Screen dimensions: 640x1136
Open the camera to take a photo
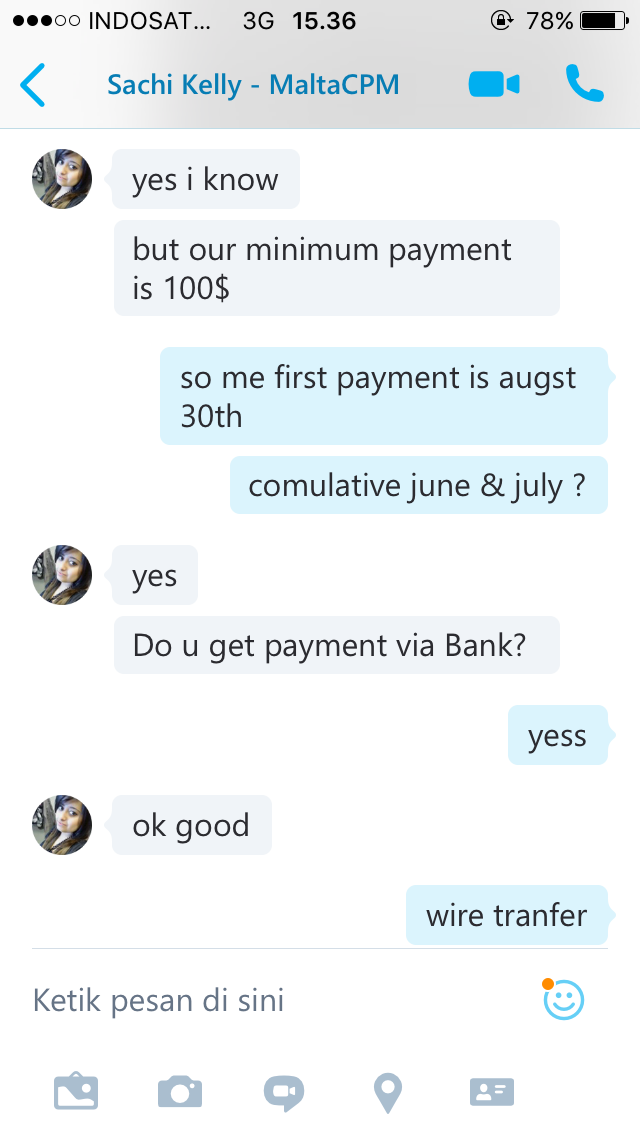pos(180,1092)
